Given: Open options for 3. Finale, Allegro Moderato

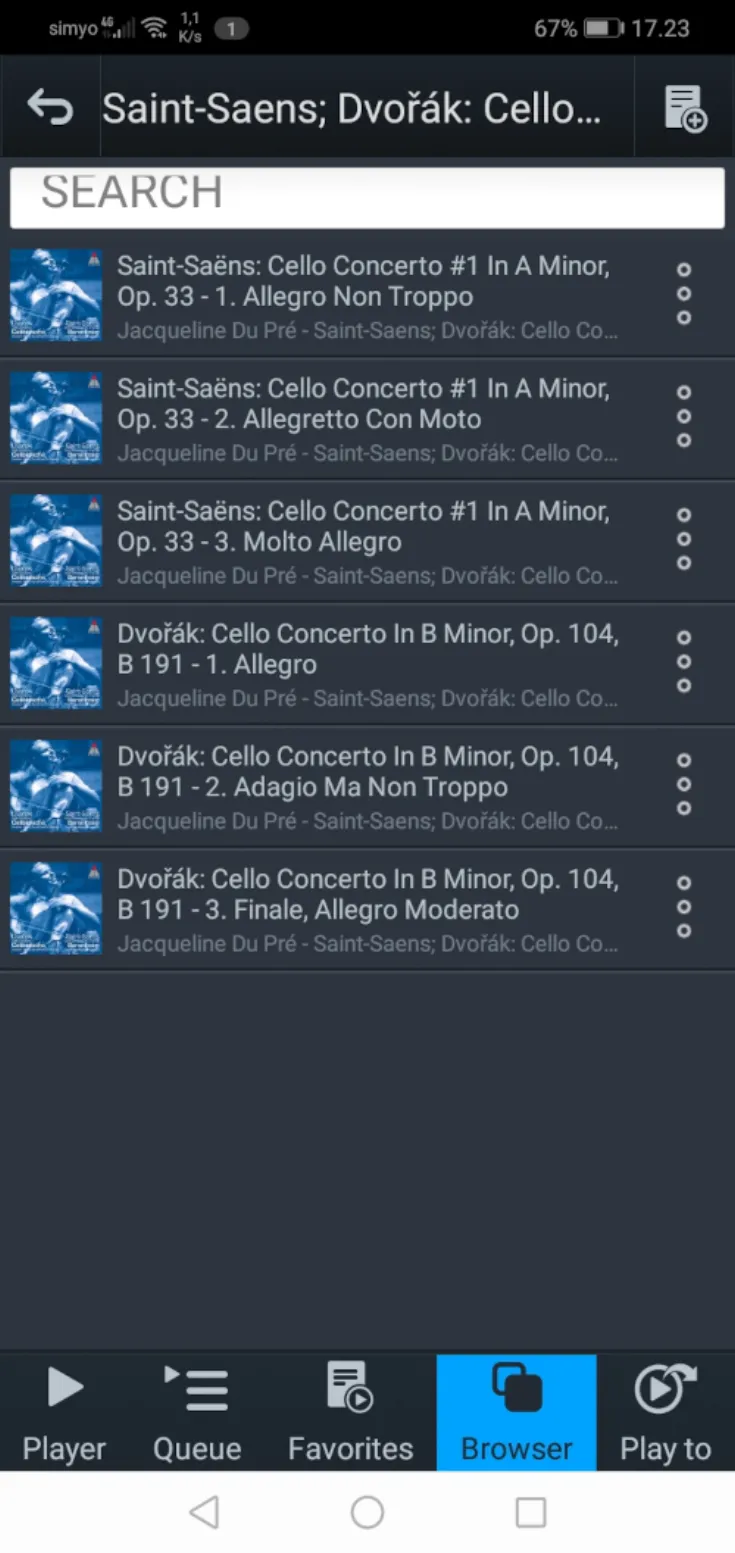Looking at the screenshot, I should coord(684,907).
